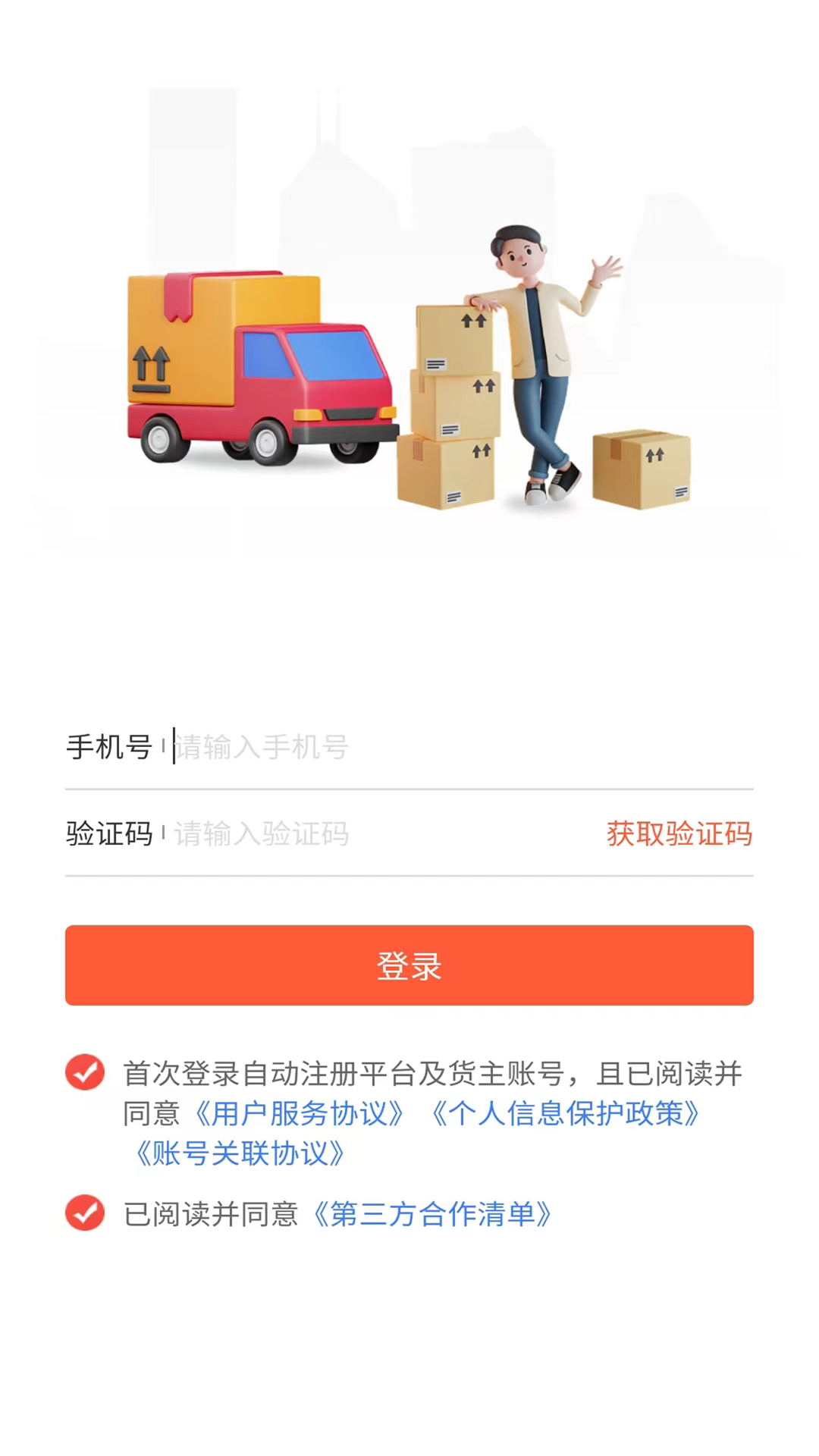The image size is (819, 1456).
Task: Tap the orange 登录 button
Action: pos(409,965)
